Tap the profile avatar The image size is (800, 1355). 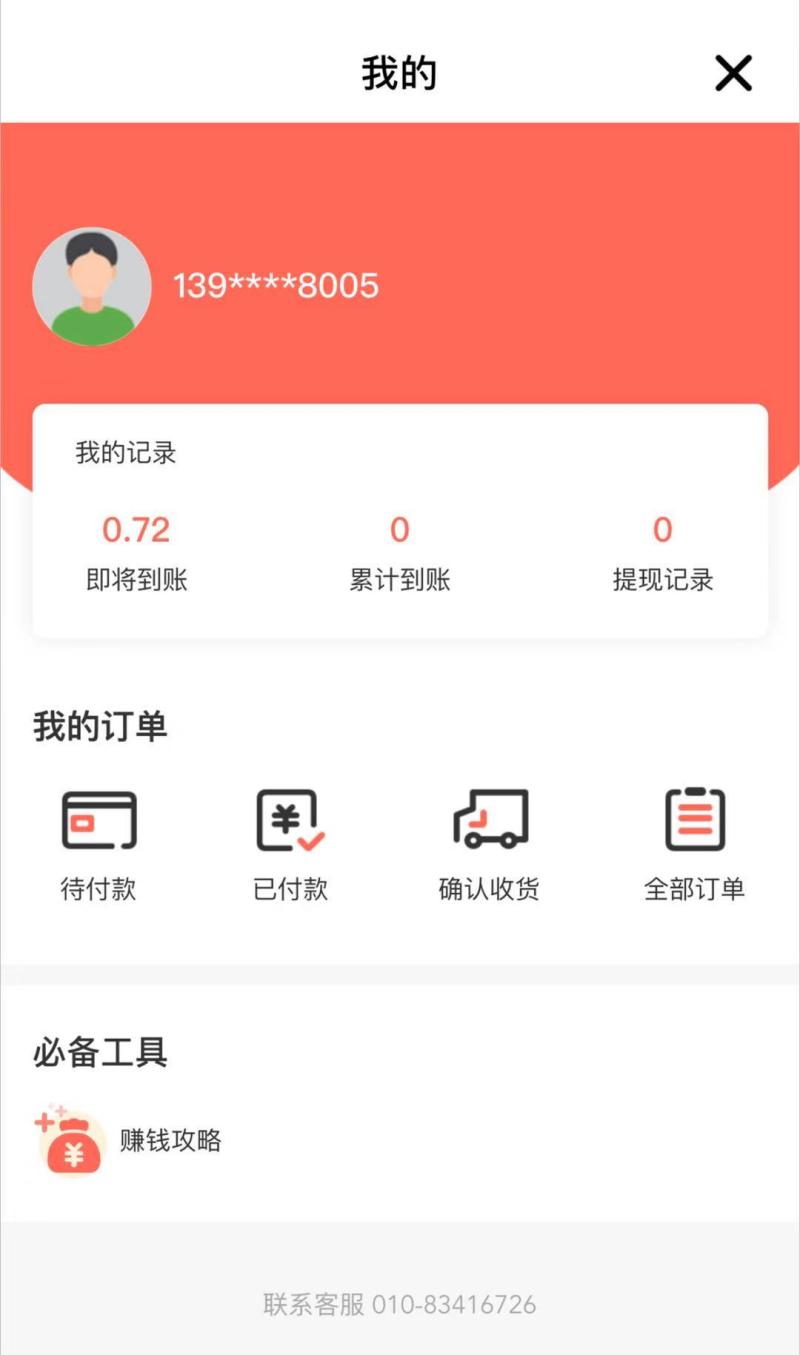pos(92,287)
